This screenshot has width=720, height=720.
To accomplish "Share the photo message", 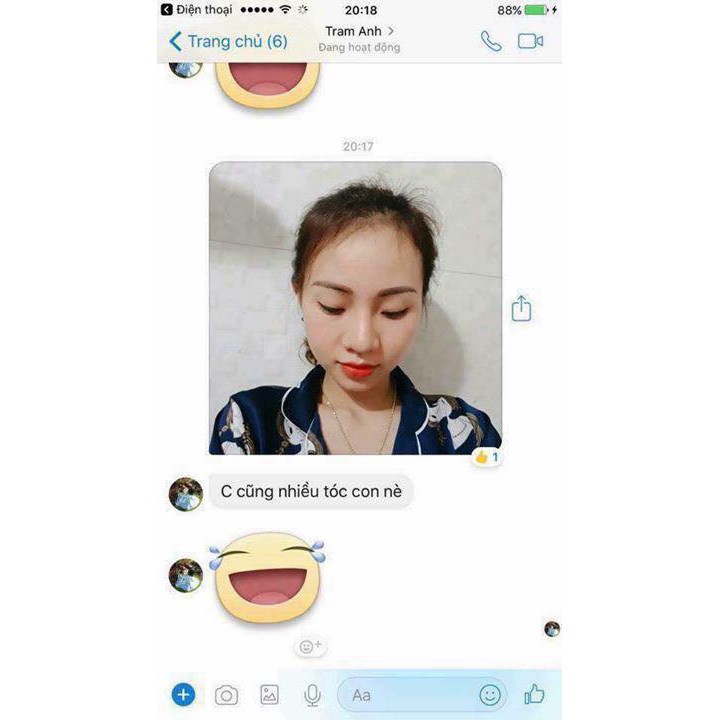I will 521,308.
